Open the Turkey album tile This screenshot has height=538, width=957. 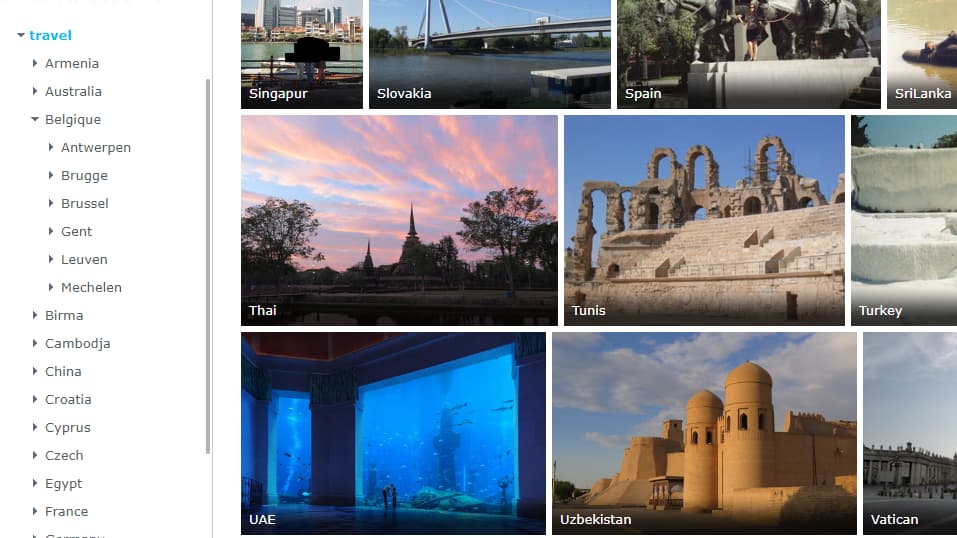coord(903,220)
